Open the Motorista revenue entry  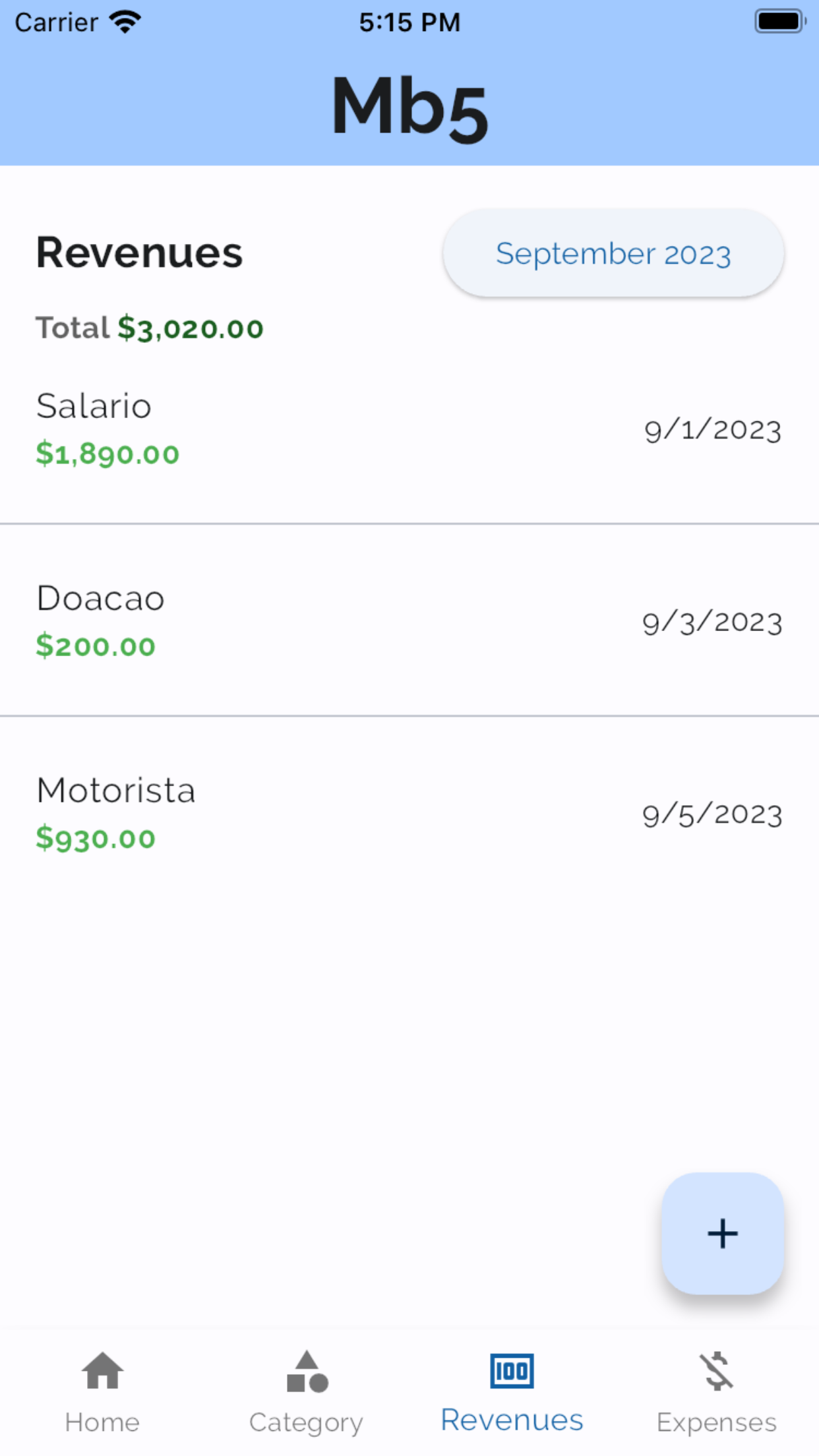point(409,813)
